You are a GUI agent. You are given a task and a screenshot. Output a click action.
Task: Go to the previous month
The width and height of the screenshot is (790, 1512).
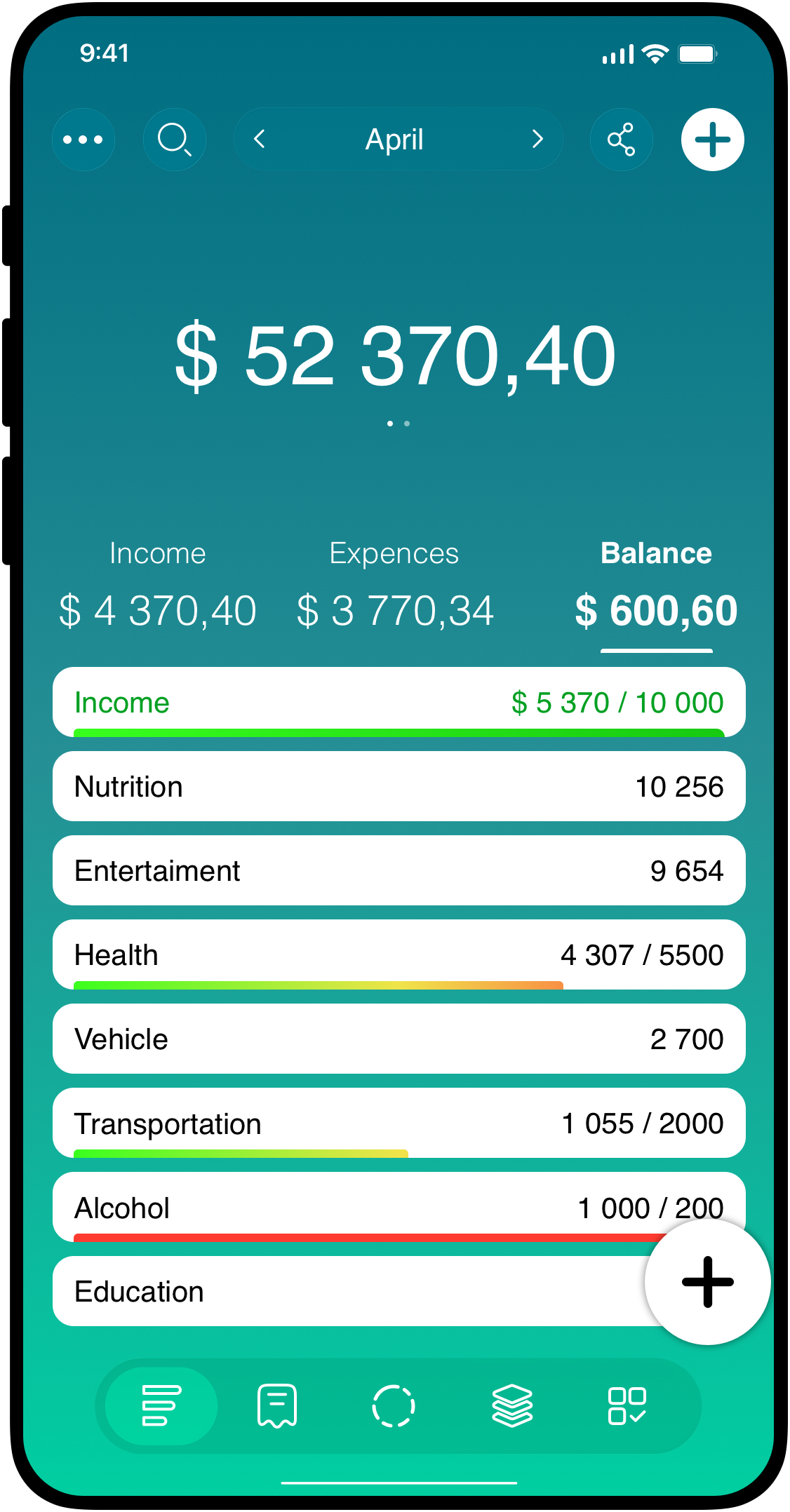[x=260, y=140]
